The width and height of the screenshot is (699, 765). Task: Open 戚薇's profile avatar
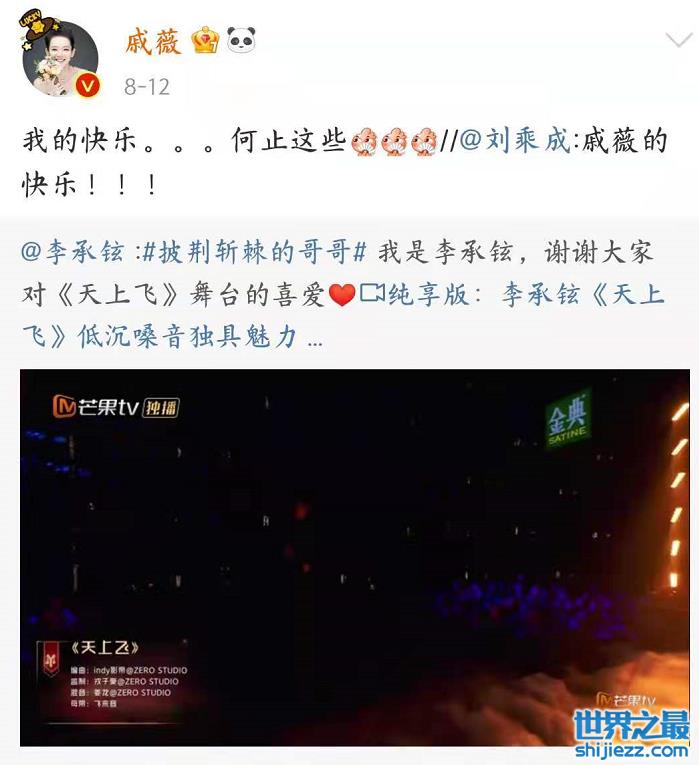tap(60, 59)
